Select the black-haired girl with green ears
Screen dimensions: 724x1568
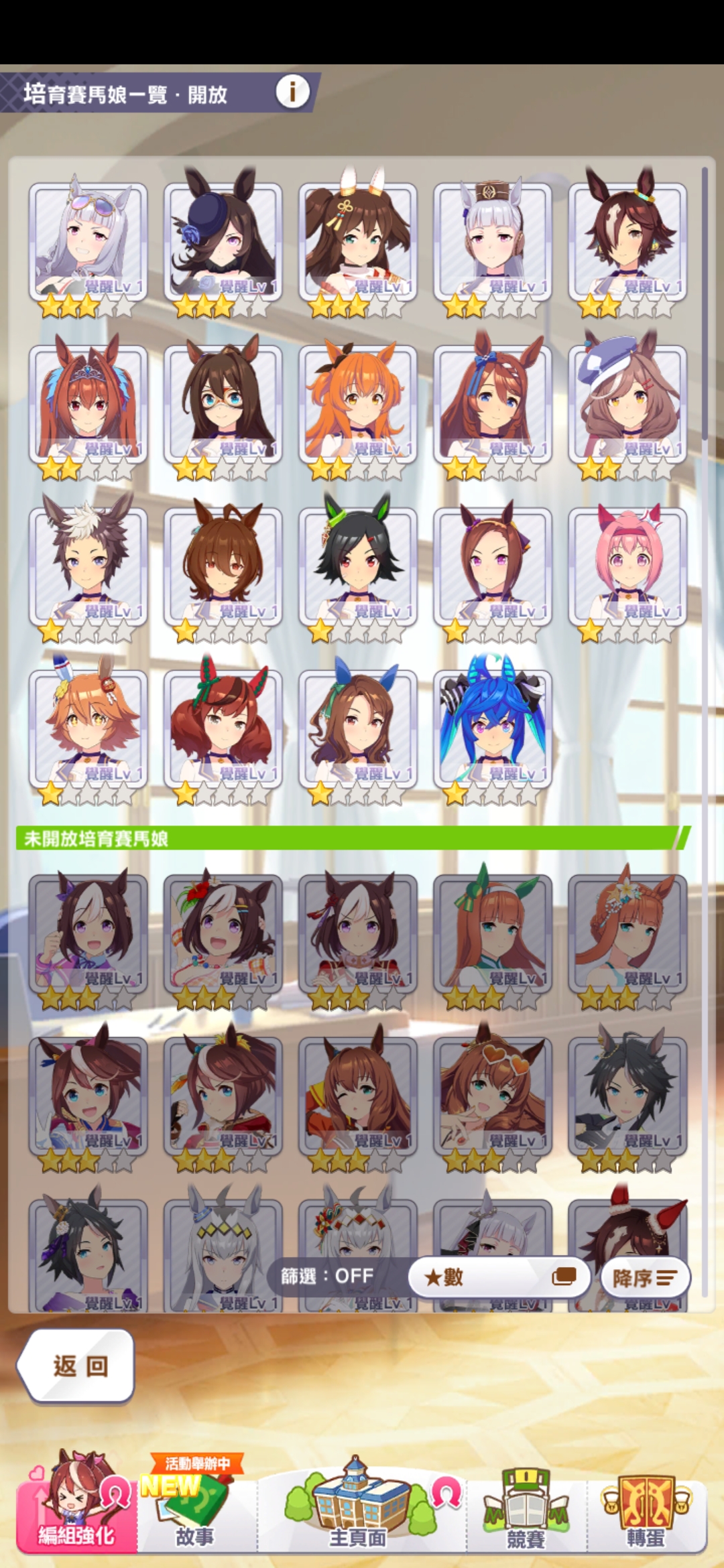358,566
